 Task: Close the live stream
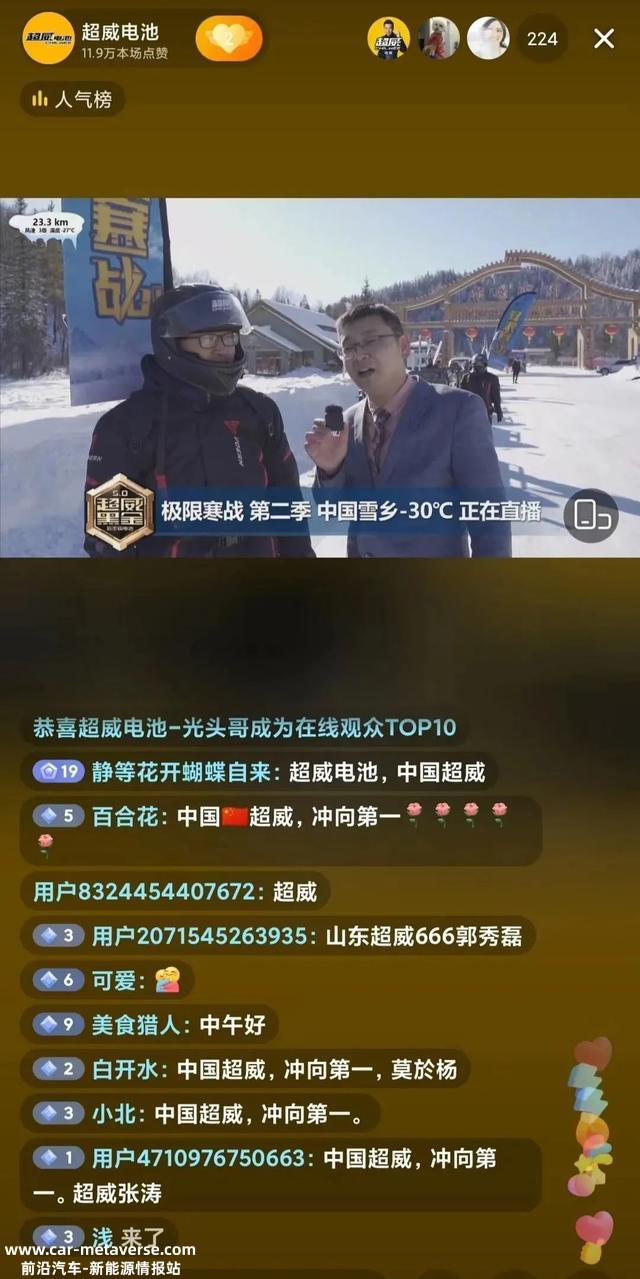(x=604, y=39)
